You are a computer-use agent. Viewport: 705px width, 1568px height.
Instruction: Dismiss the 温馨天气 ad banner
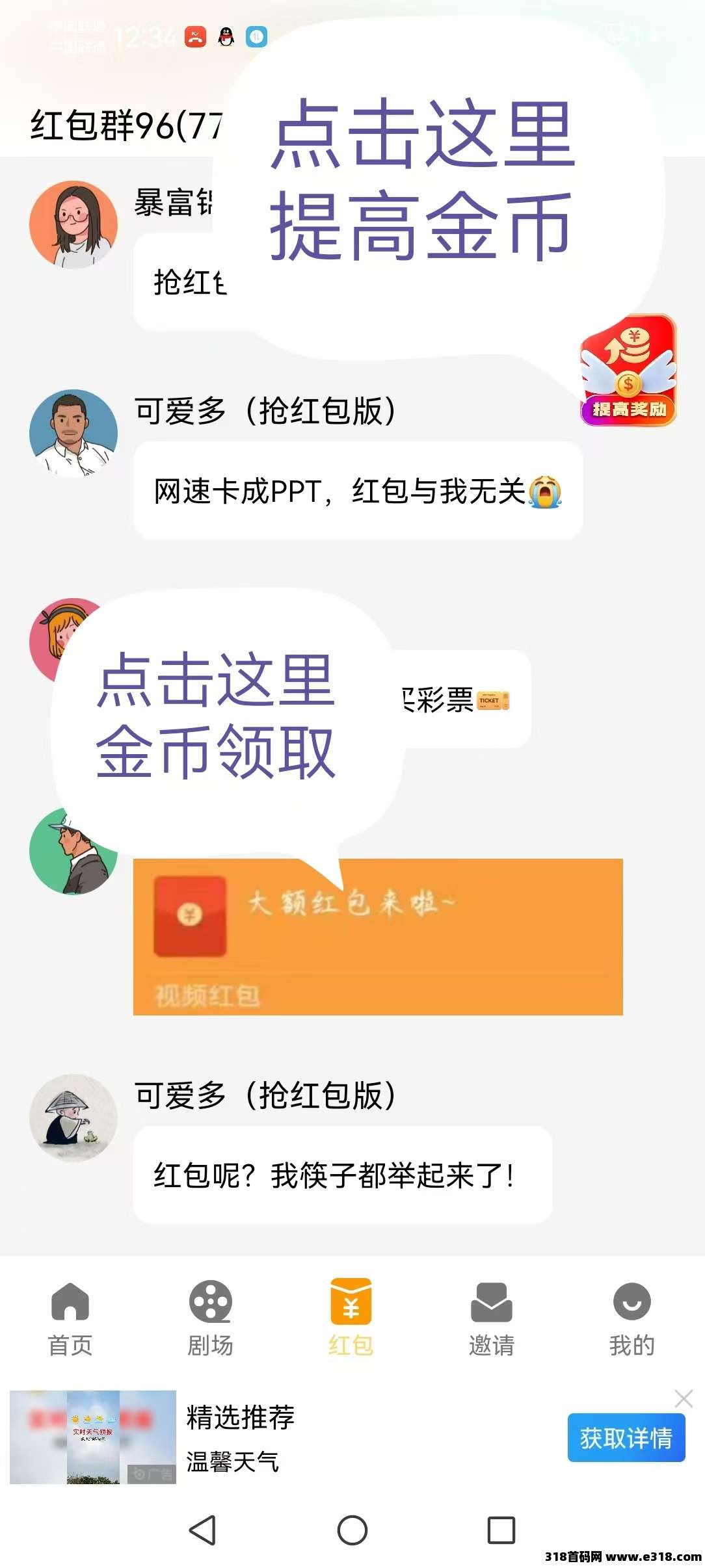click(684, 1398)
